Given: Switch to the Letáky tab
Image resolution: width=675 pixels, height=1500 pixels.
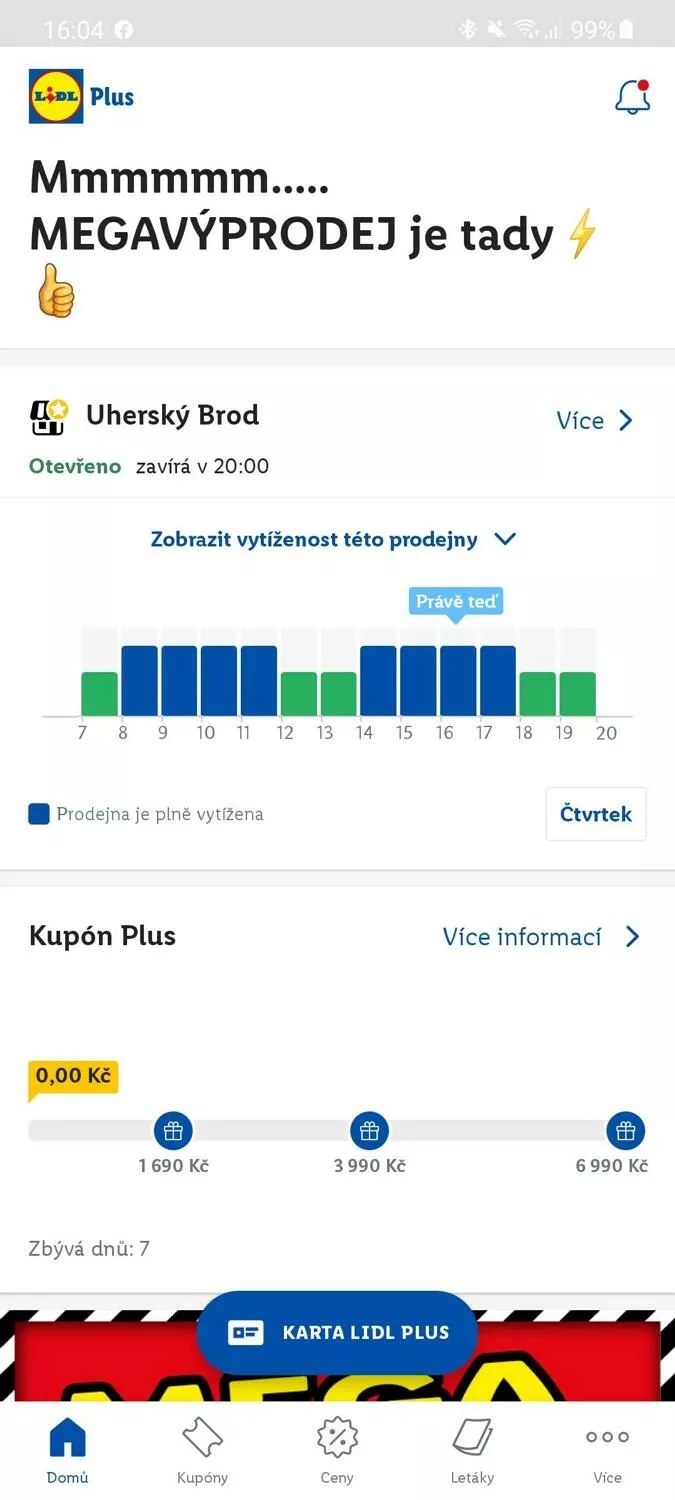Looking at the screenshot, I should pos(472,1451).
